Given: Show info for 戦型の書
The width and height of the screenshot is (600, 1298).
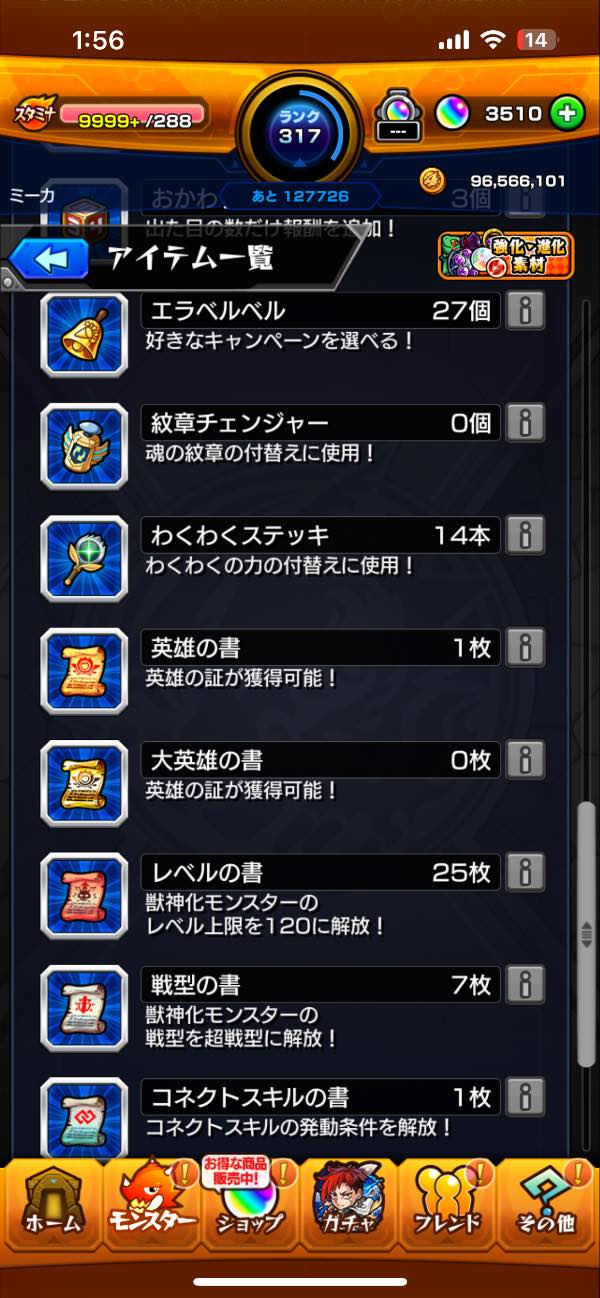Looking at the screenshot, I should point(525,984).
